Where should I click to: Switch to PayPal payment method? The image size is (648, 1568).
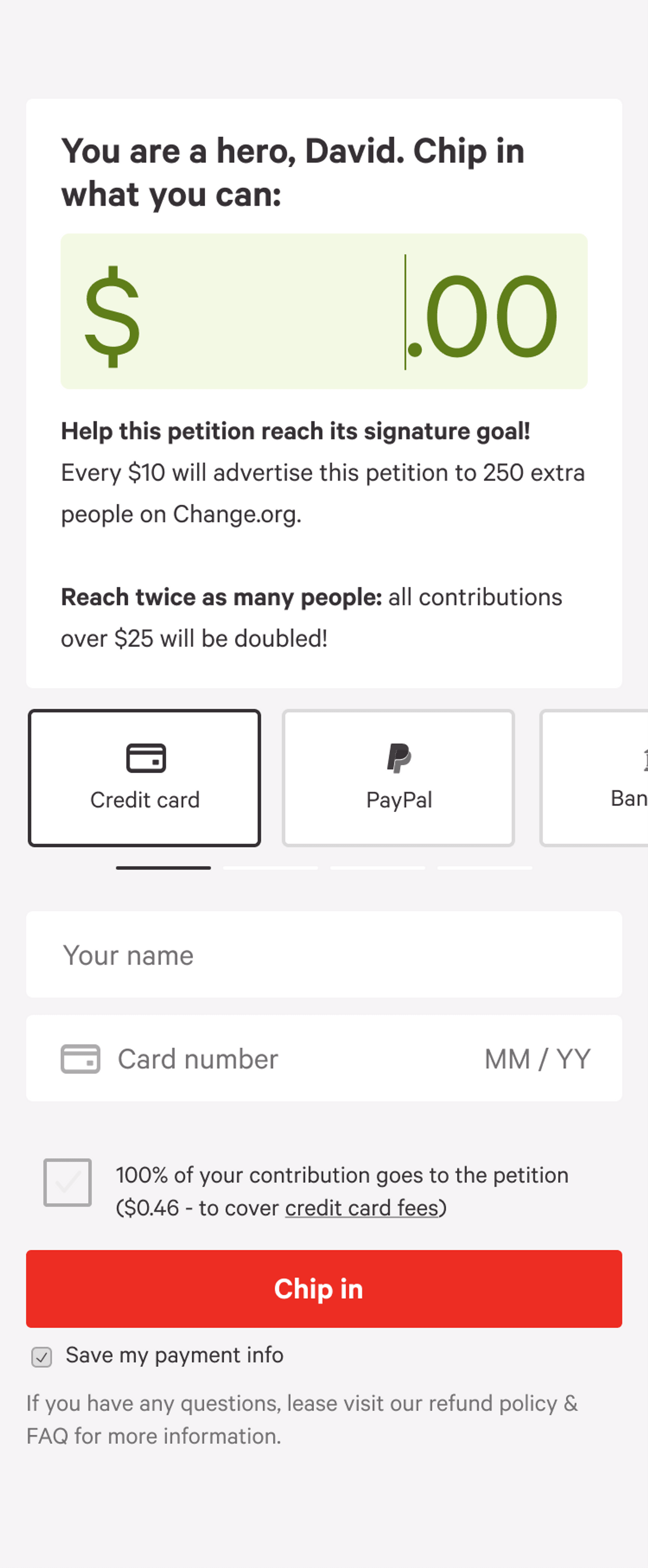click(399, 778)
